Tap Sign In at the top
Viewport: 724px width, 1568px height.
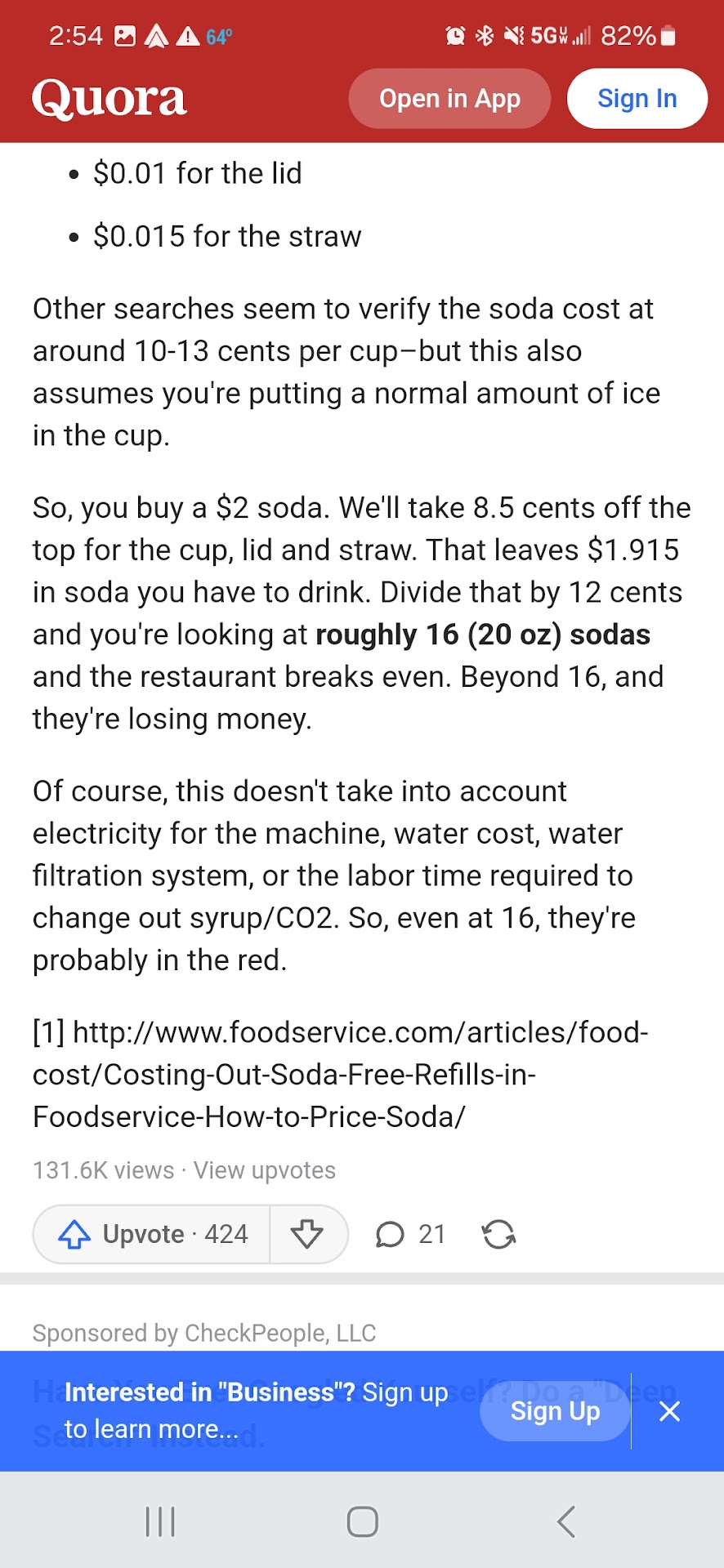[x=637, y=99]
